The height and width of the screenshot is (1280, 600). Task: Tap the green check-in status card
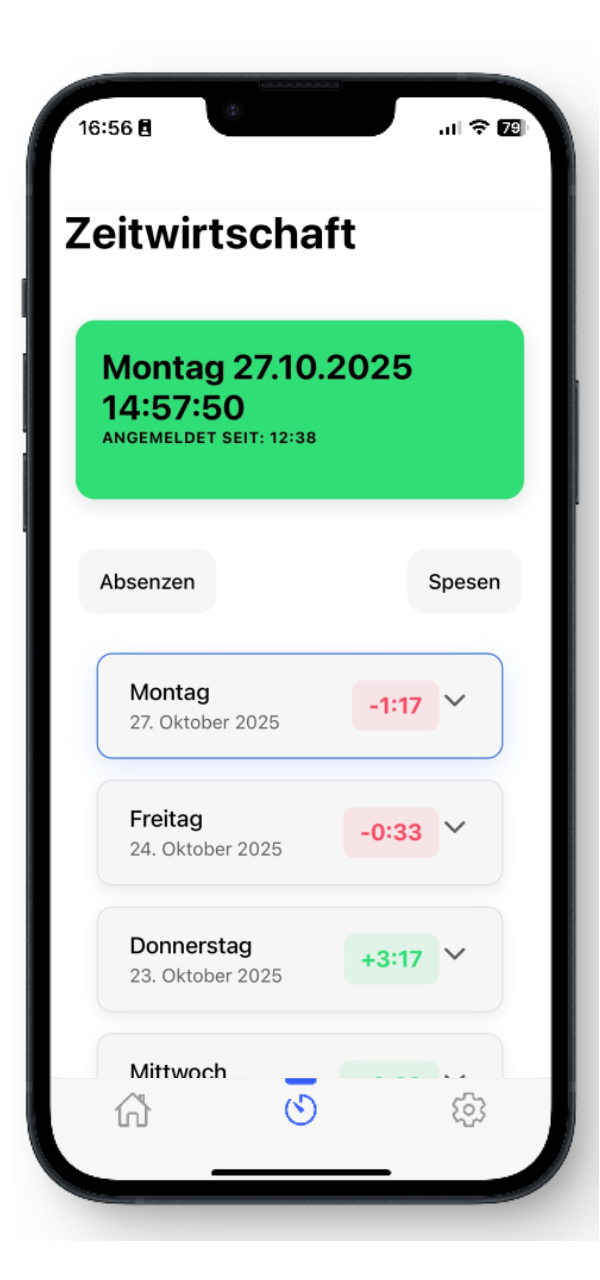[x=300, y=409]
